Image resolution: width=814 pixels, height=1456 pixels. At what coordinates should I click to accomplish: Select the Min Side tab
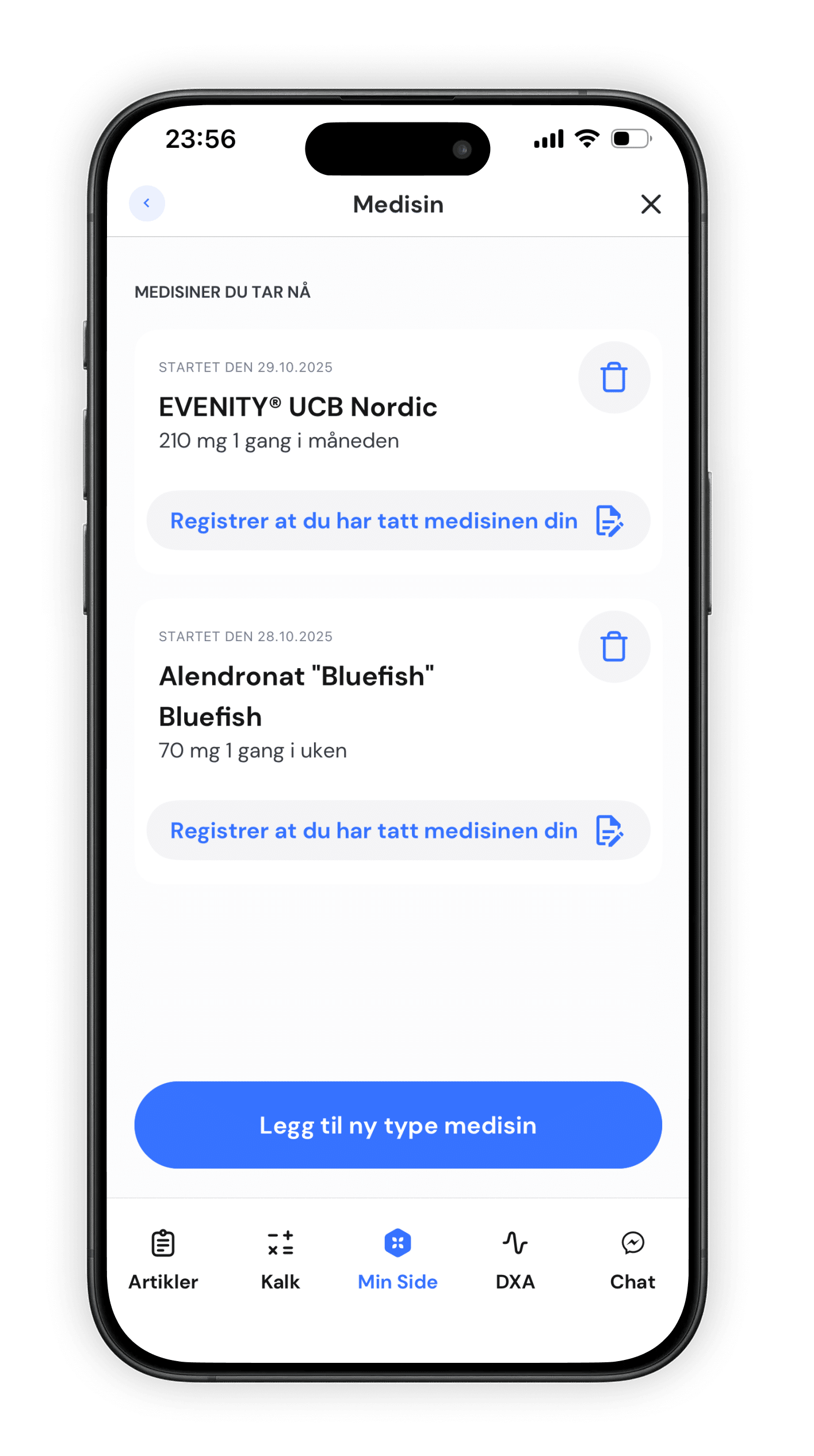(x=398, y=1260)
